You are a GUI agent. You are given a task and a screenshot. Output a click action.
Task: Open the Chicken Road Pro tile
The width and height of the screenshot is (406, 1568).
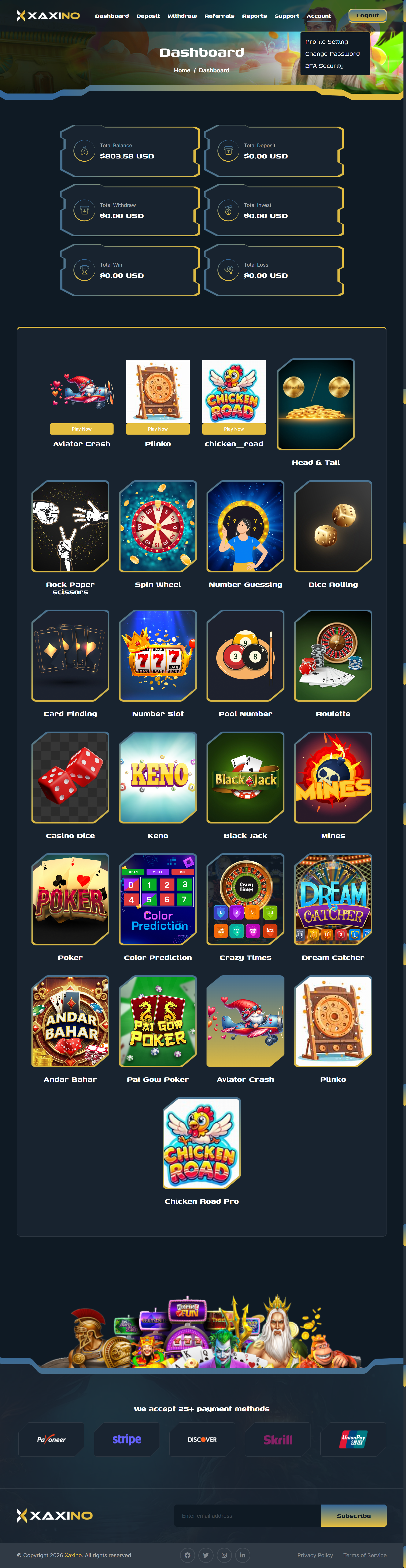202,1143
